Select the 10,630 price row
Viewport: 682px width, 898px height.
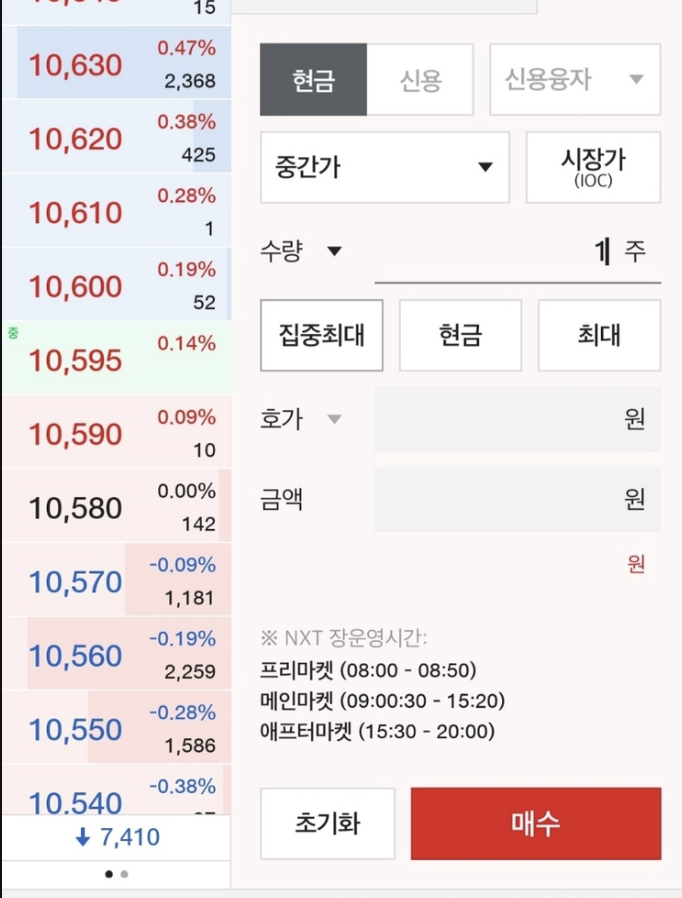(x=115, y=64)
